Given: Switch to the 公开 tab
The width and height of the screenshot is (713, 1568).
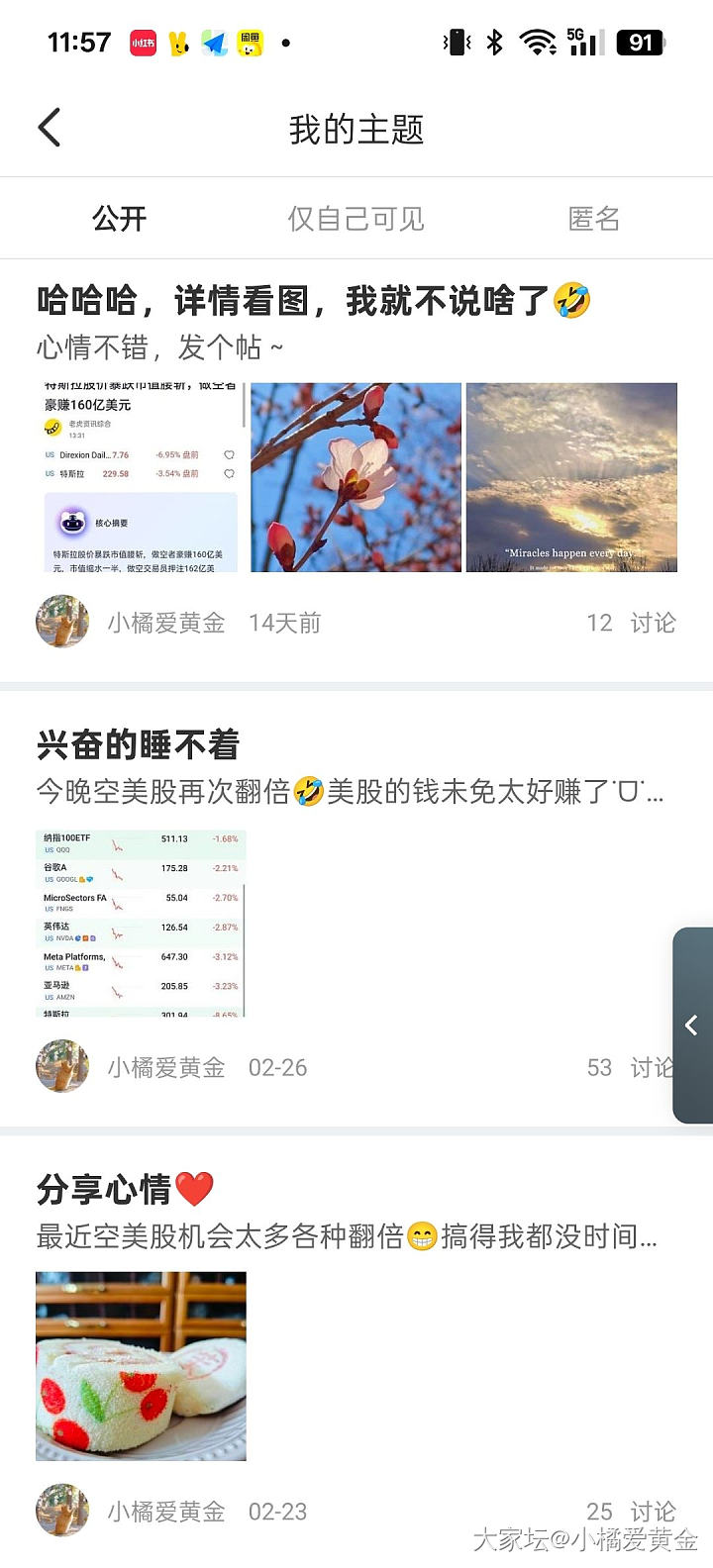Looking at the screenshot, I should pyautogui.click(x=119, y=219).
